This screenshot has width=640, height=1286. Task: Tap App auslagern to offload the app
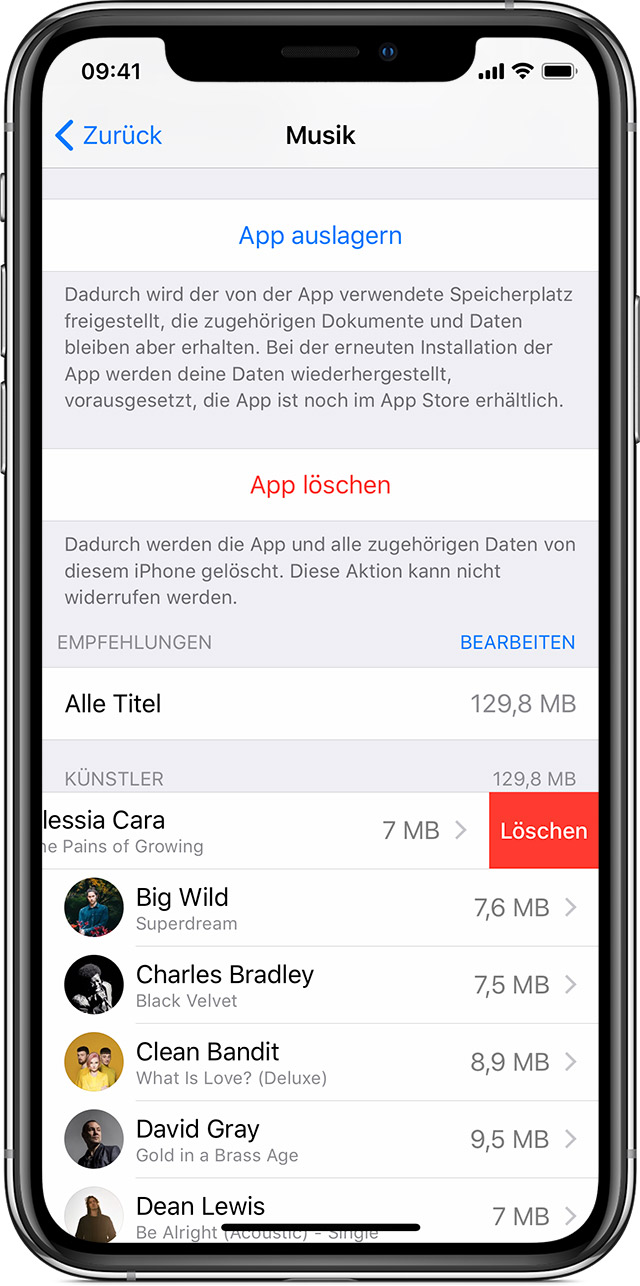tap(320, 236)
